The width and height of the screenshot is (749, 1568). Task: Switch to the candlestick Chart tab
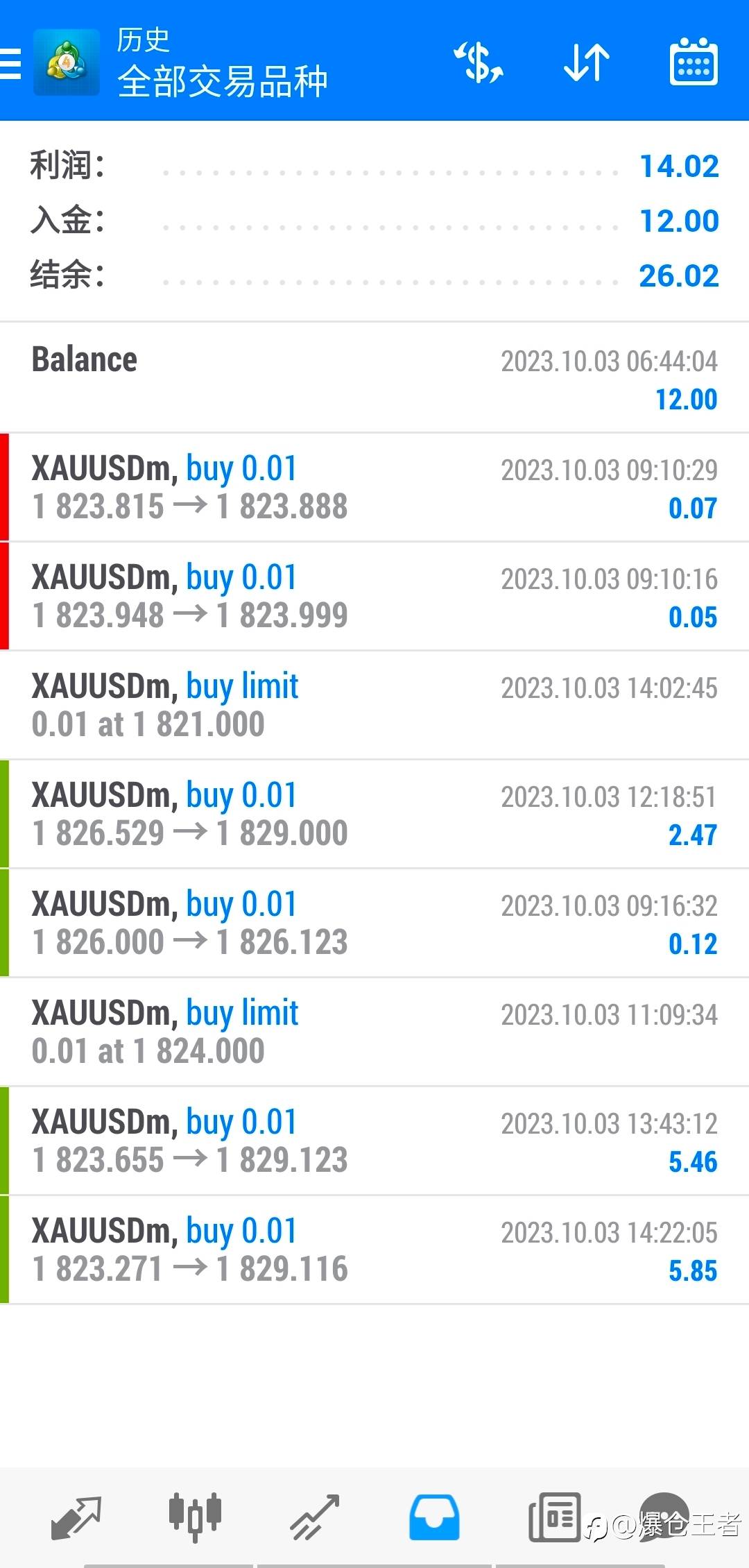[195, 1517]
